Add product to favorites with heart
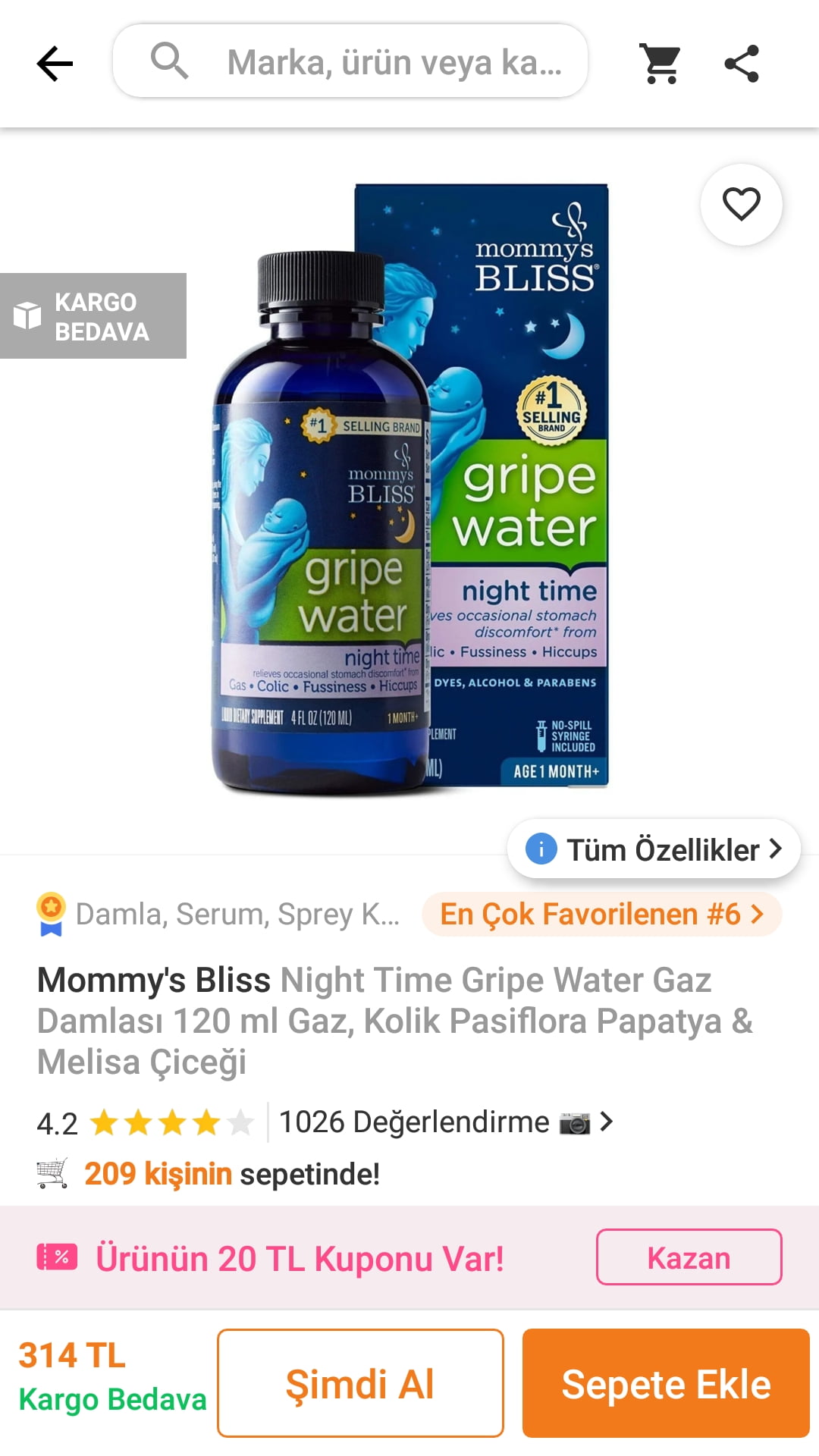This screenshot has width=819, height=1456. pyautogui.click(x=741, y=204)
